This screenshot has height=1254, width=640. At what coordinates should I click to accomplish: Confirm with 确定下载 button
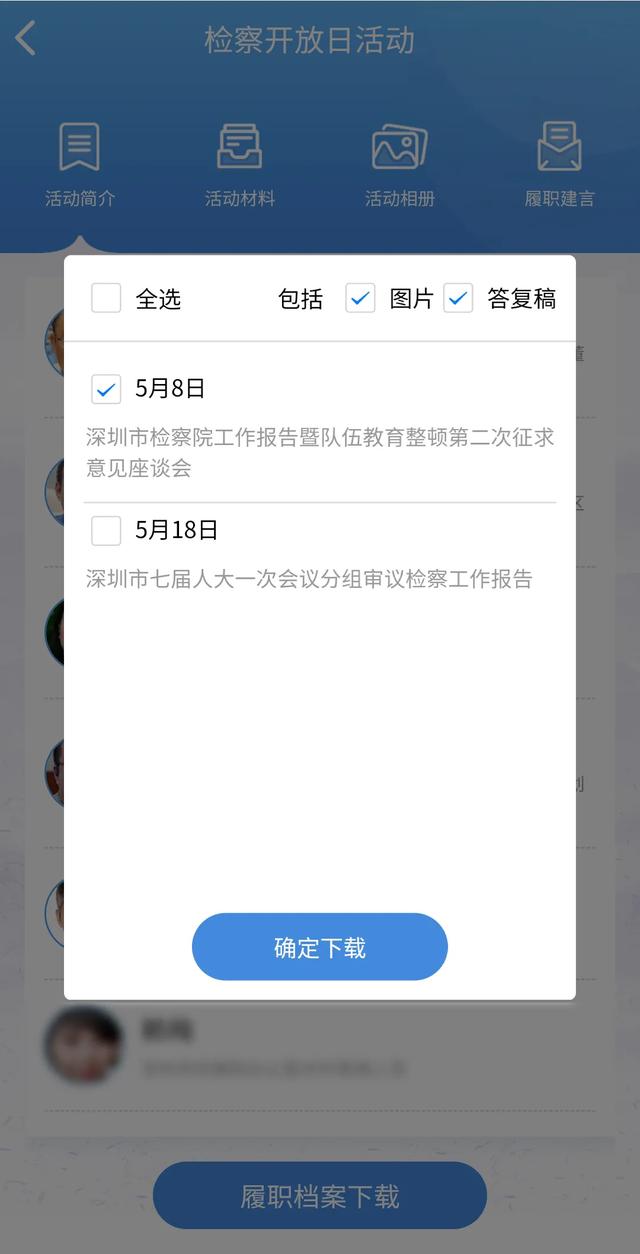click(x=320, y=947)
